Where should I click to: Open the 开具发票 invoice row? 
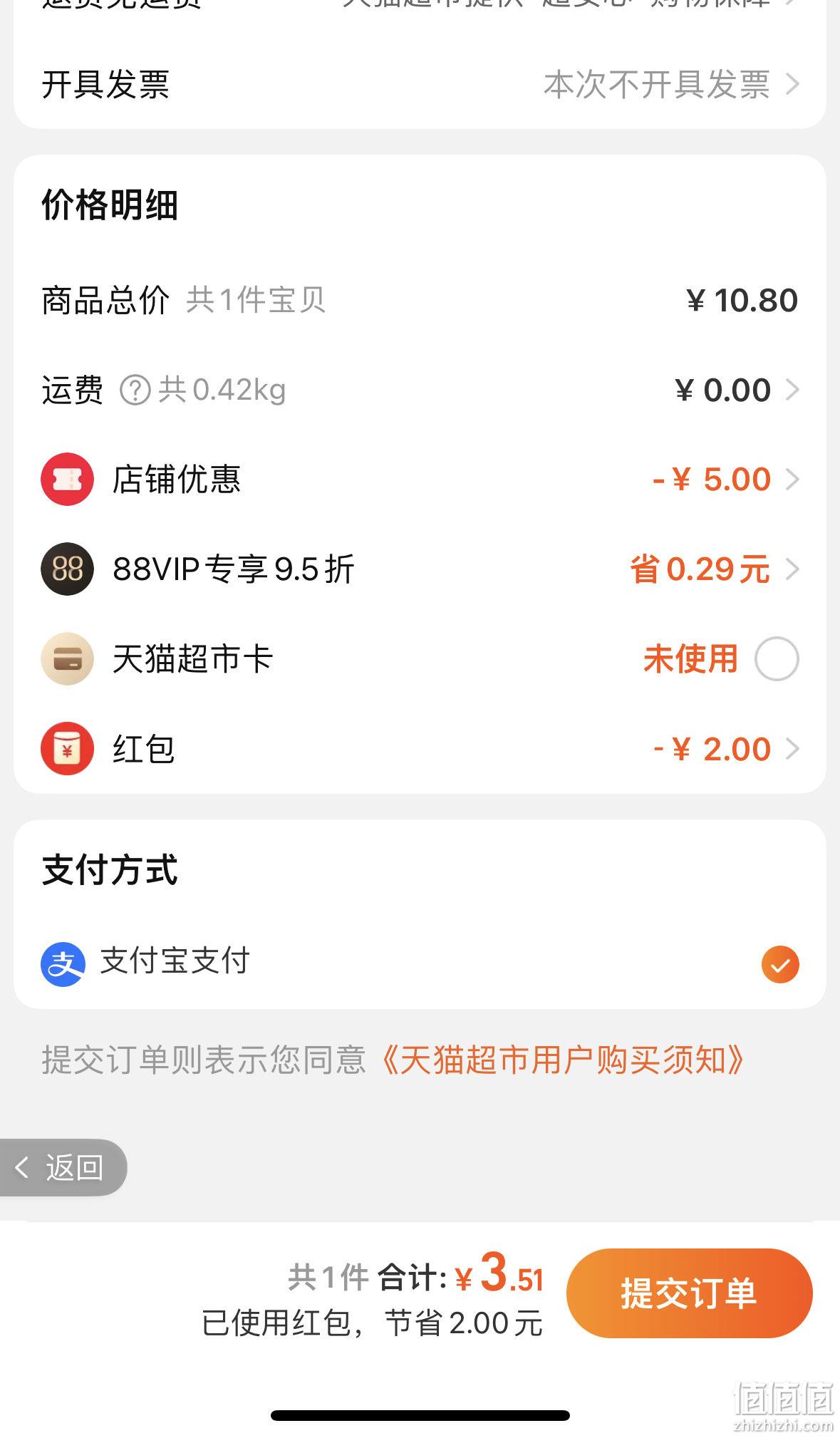(x=420, y=84)
